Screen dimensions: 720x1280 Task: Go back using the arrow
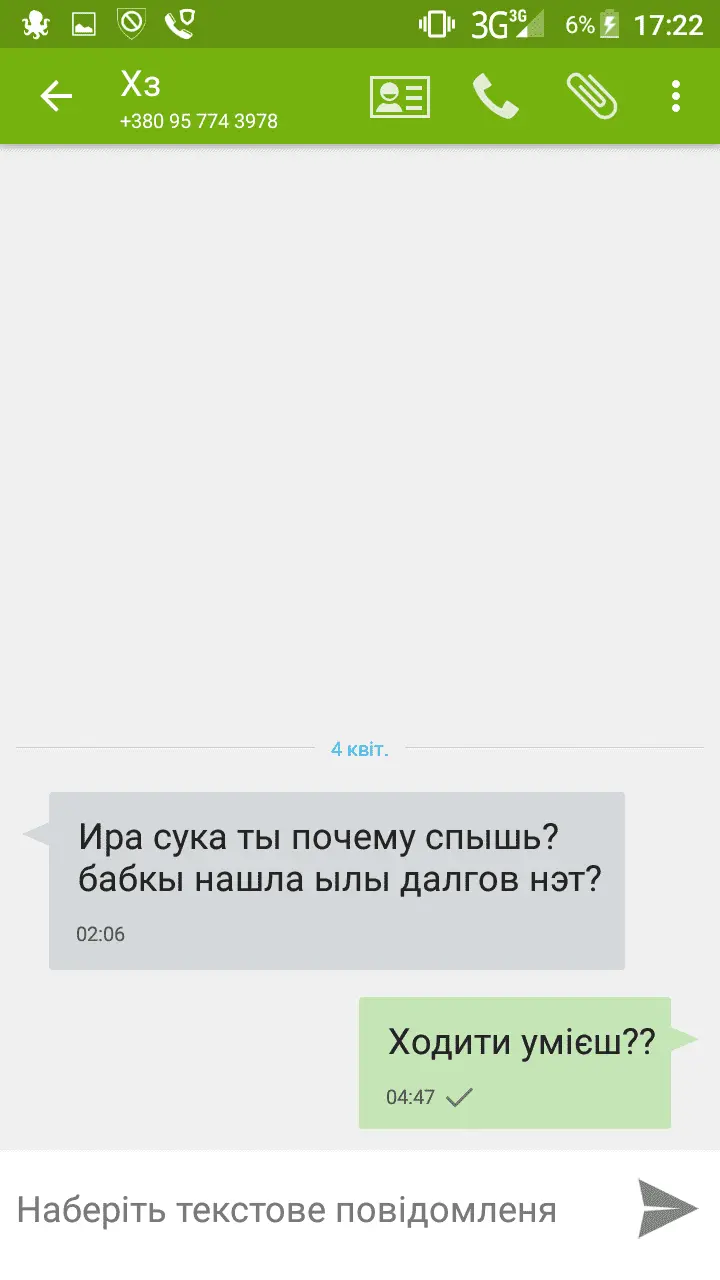click(x=56, y=97)
